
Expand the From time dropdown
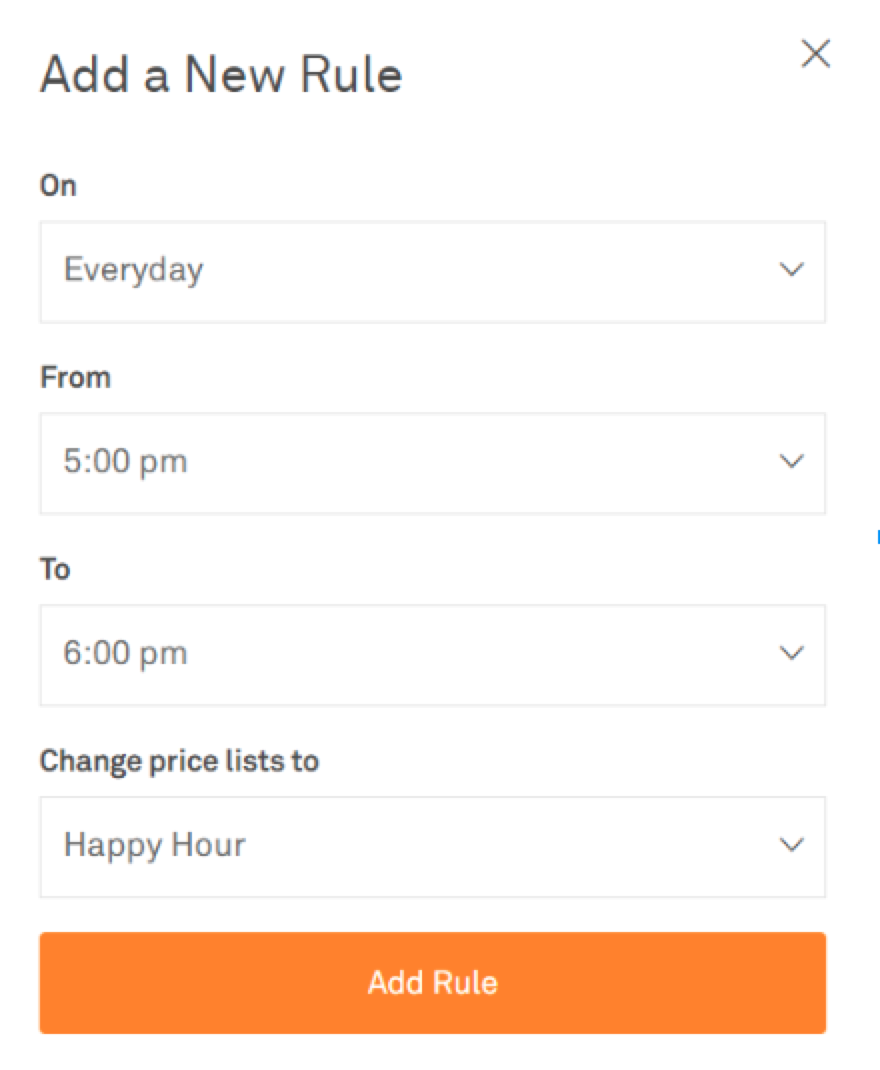point(432,463)
